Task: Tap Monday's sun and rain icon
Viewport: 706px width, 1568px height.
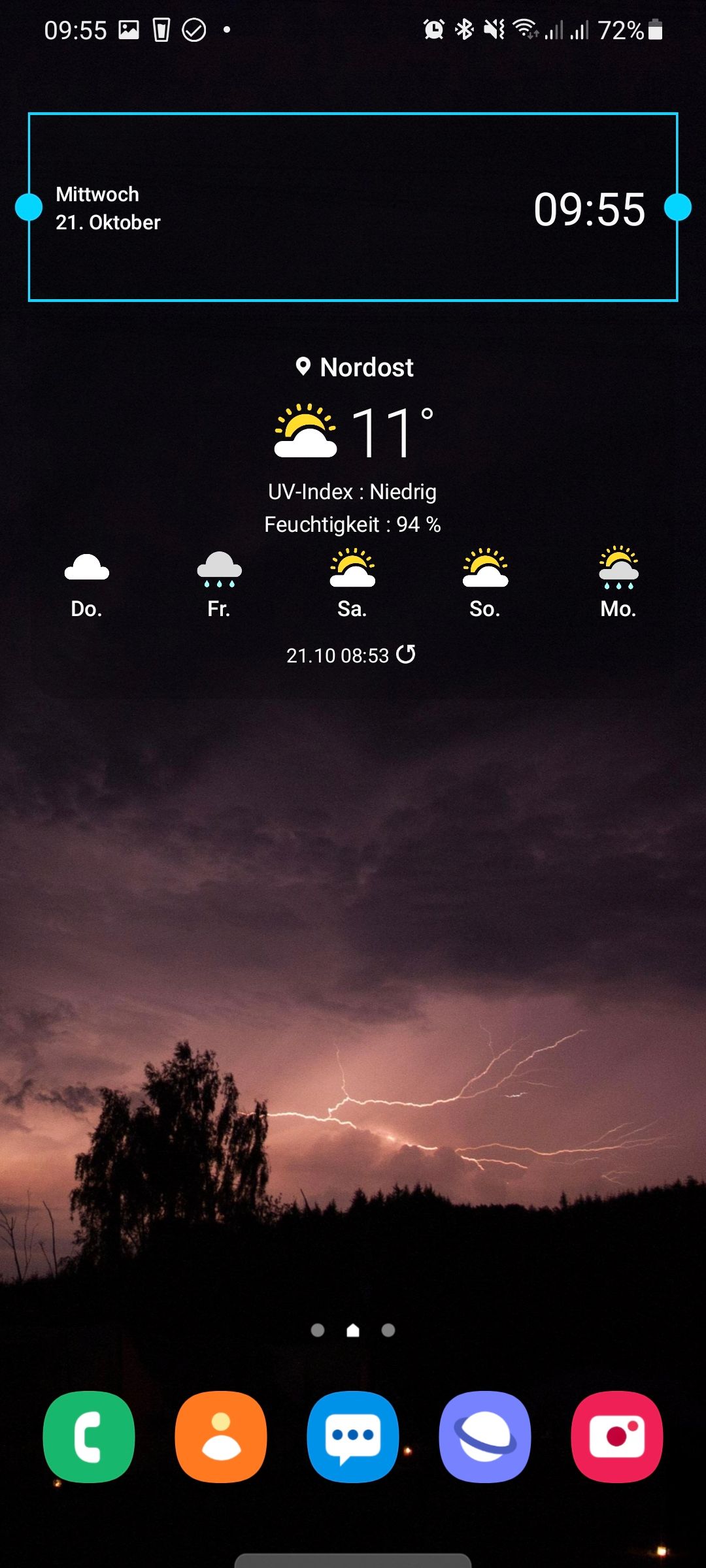Action: pyautogui.click(x=617, y=570)
